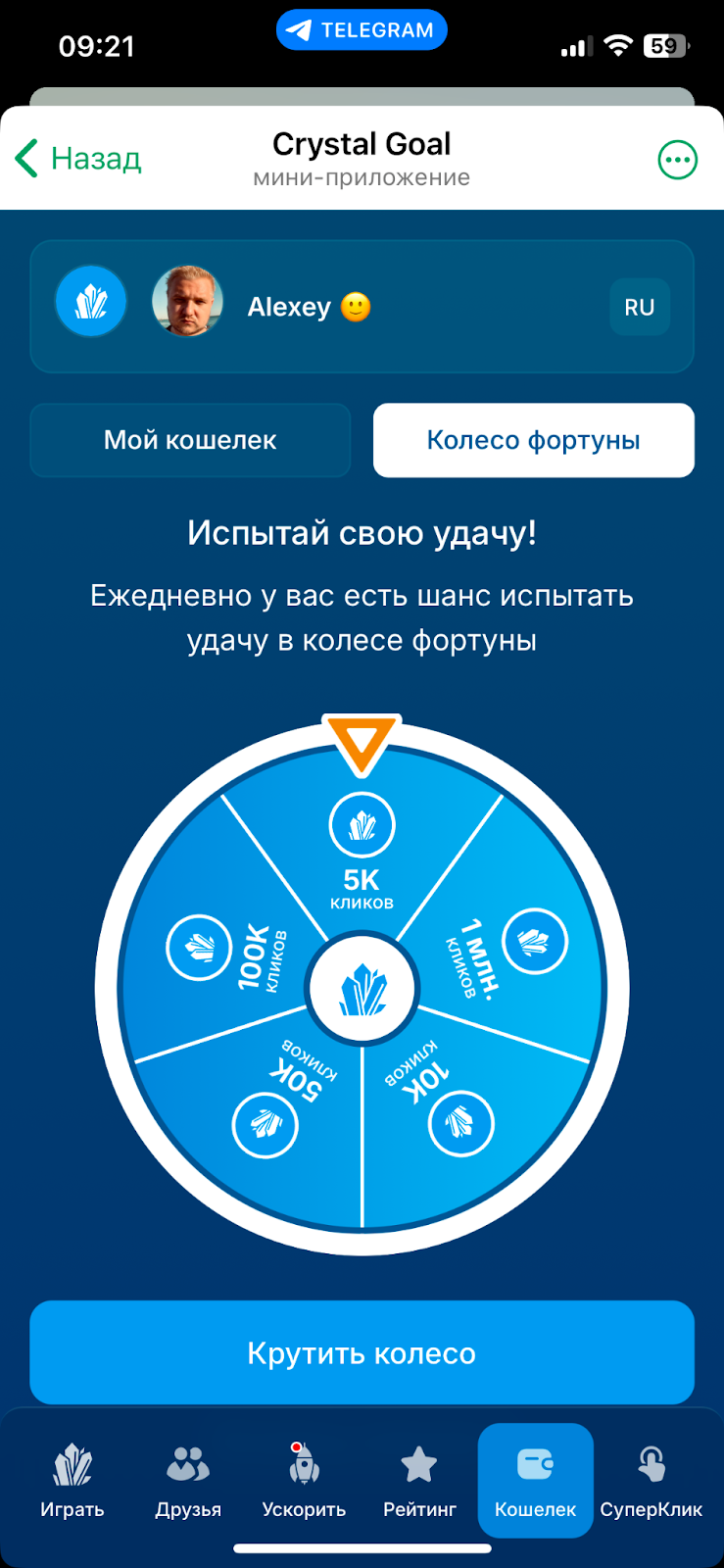The image size is (724, 1568).
Task: Select the Кошелек tab in bottom bar
Action: point(535,1481)
